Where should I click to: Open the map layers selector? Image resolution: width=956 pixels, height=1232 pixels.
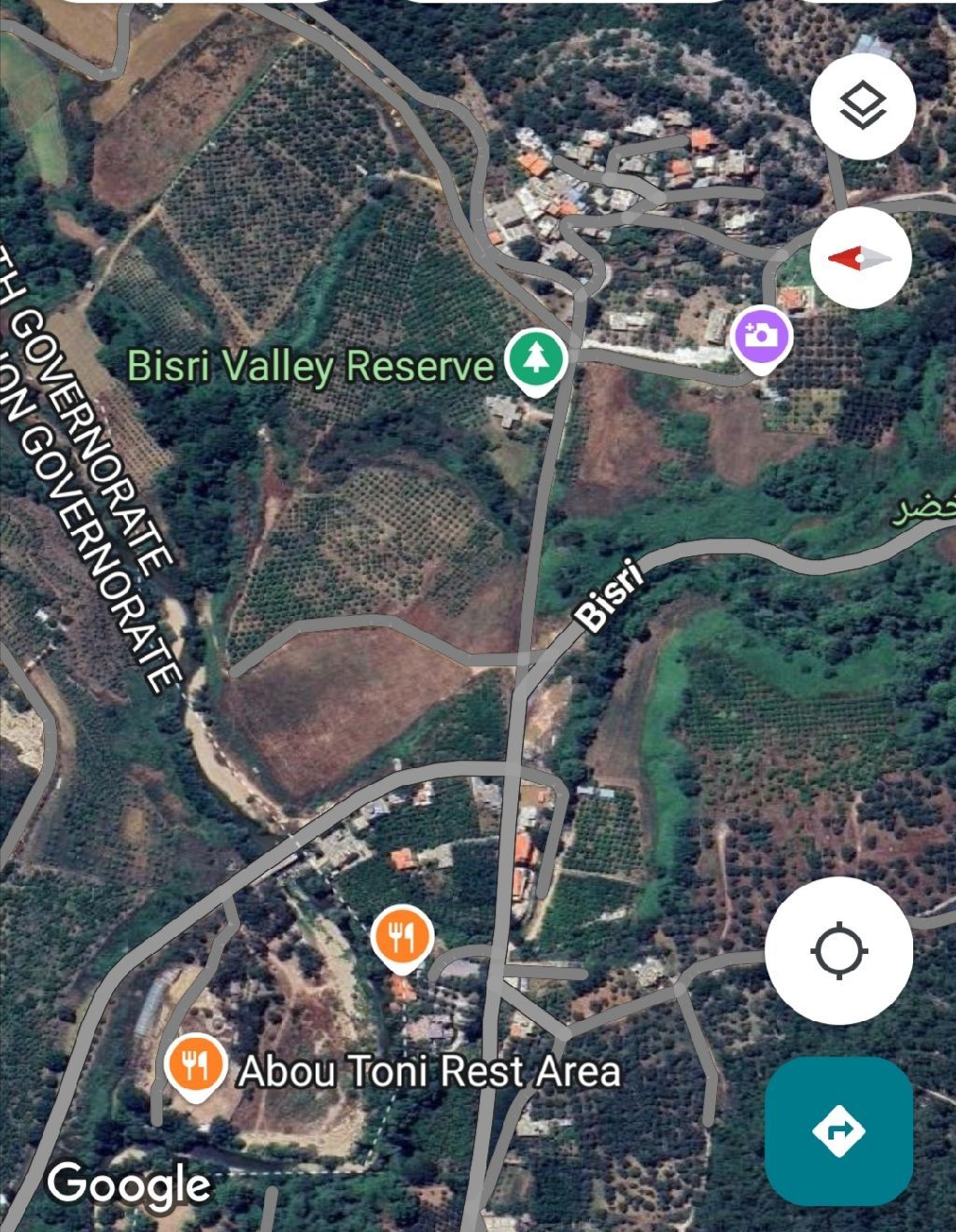coord(862,105)
